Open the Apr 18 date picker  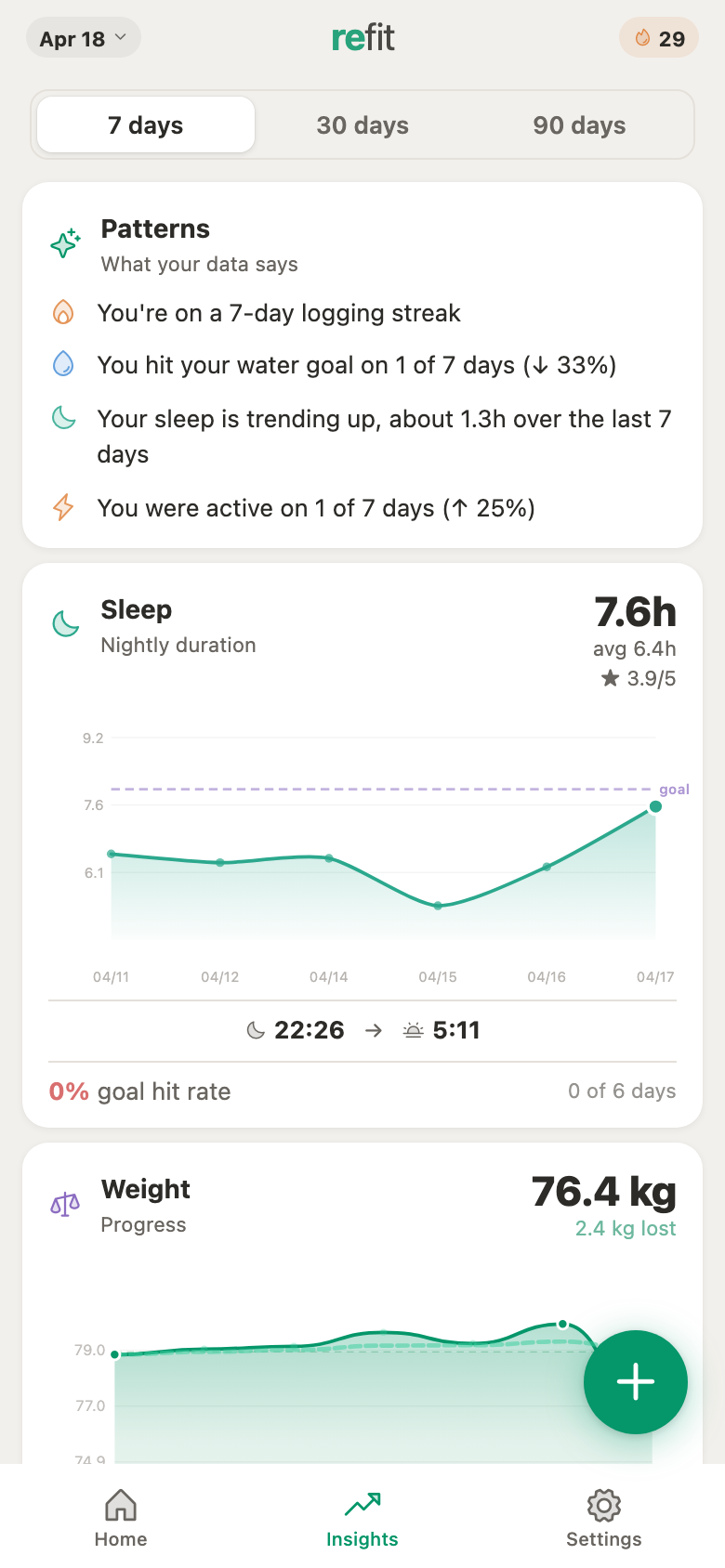pos(83,37)
